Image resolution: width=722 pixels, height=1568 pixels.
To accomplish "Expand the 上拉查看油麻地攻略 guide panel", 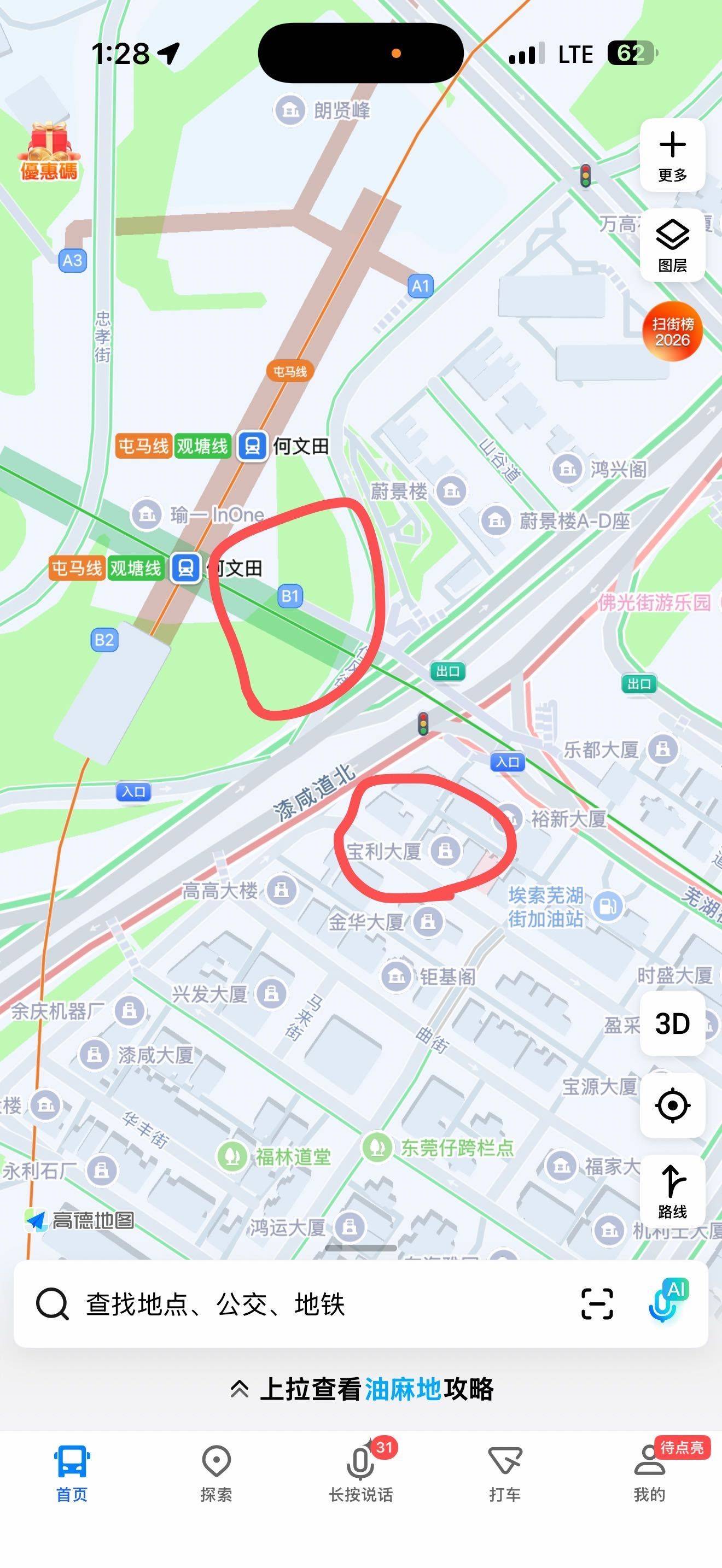I will [x=361, y=1390].
